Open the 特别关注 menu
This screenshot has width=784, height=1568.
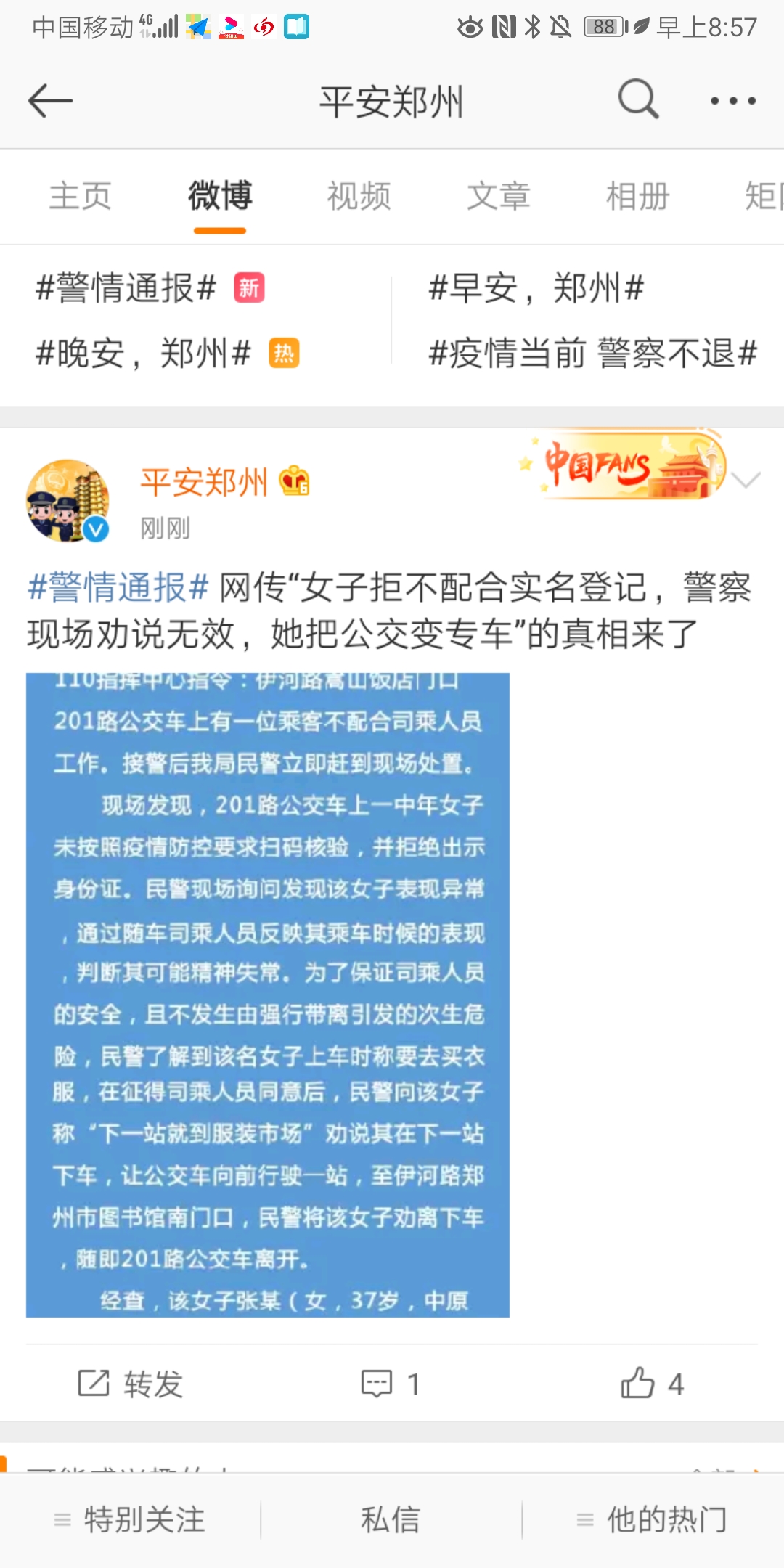[131, 1519]
